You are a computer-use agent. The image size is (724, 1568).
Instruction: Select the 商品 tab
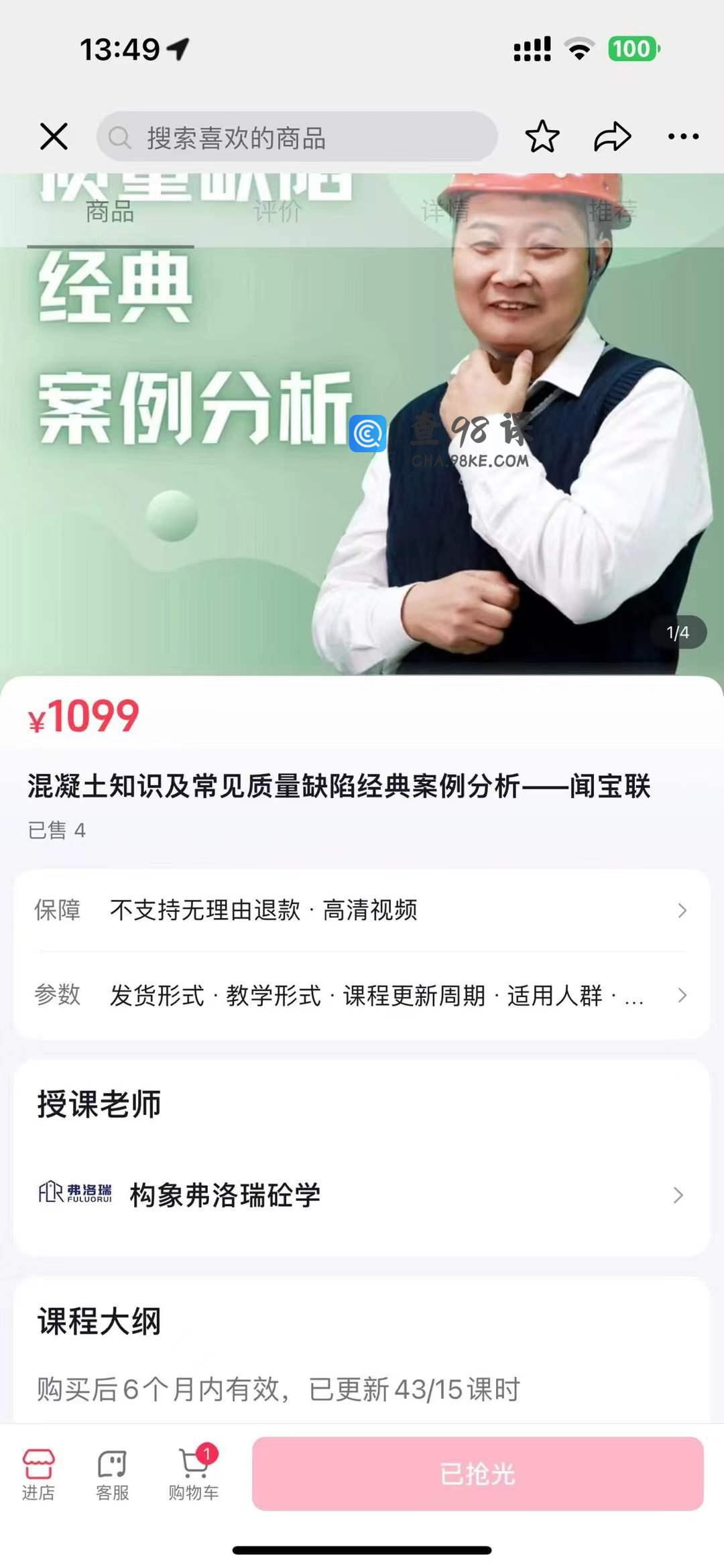point(110,212)
